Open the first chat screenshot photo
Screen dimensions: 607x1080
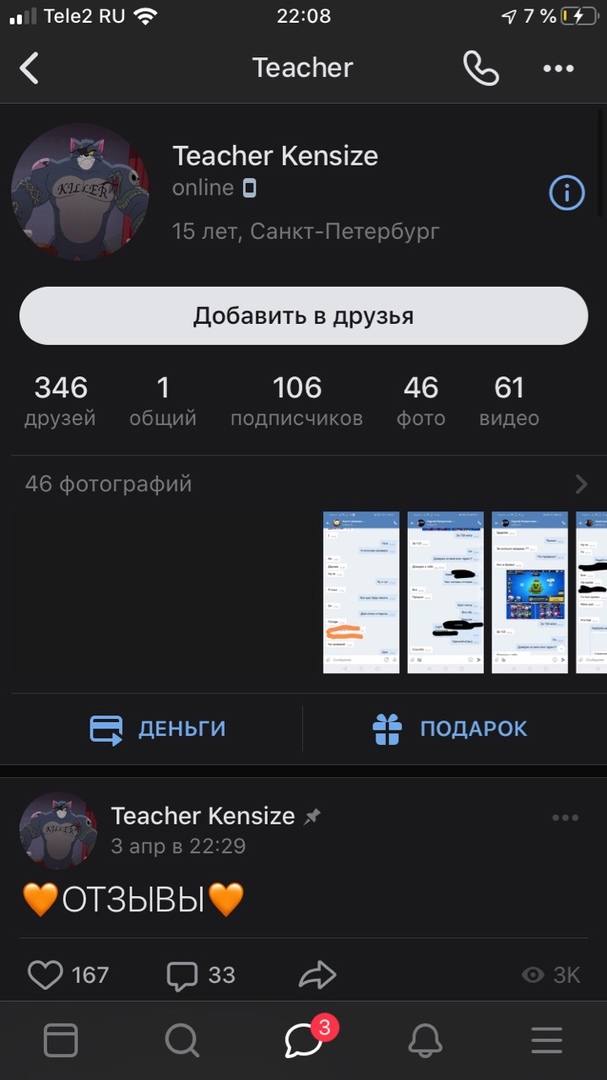(360, 592)
